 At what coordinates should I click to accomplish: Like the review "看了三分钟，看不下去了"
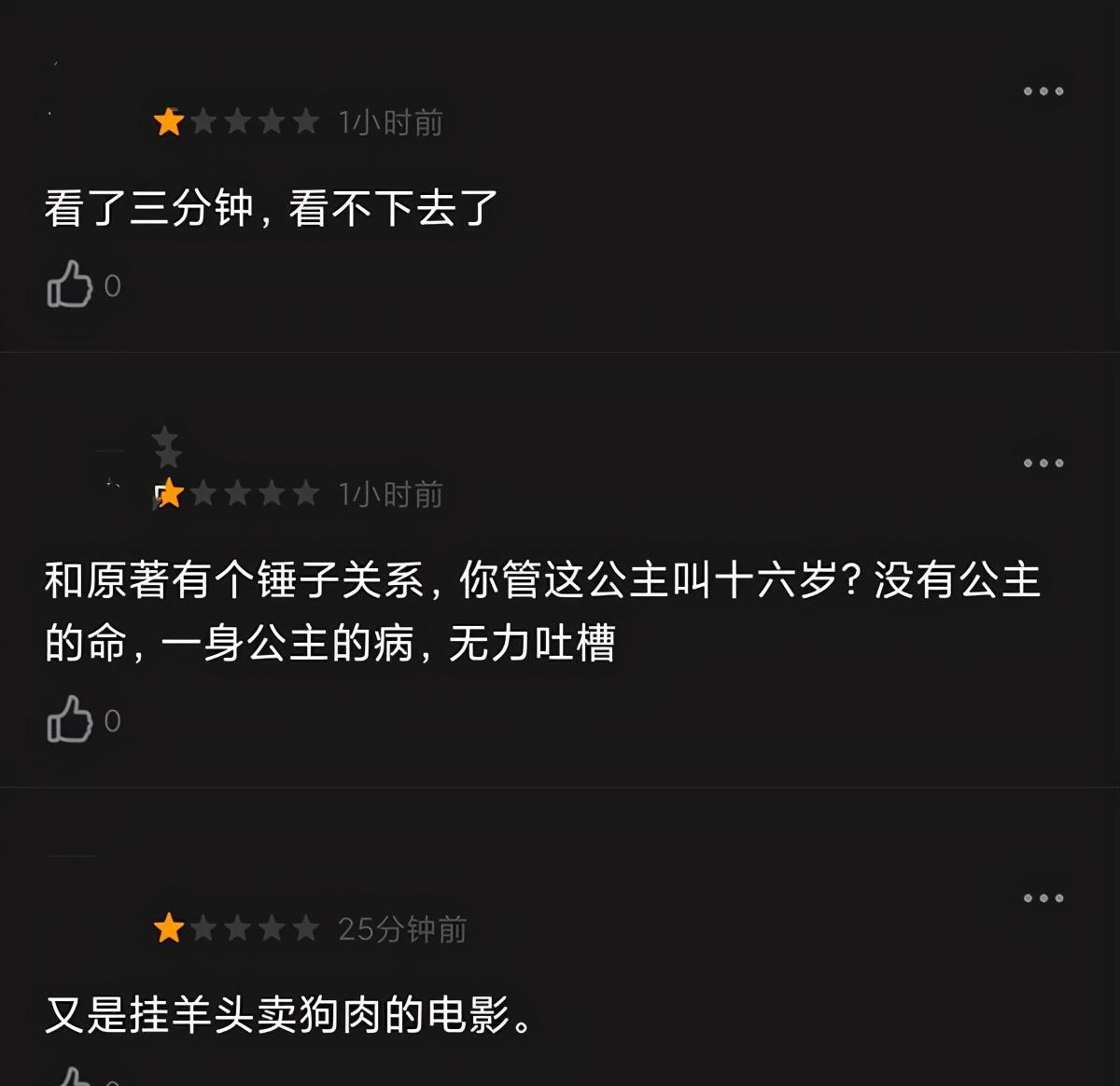(70, 284)
